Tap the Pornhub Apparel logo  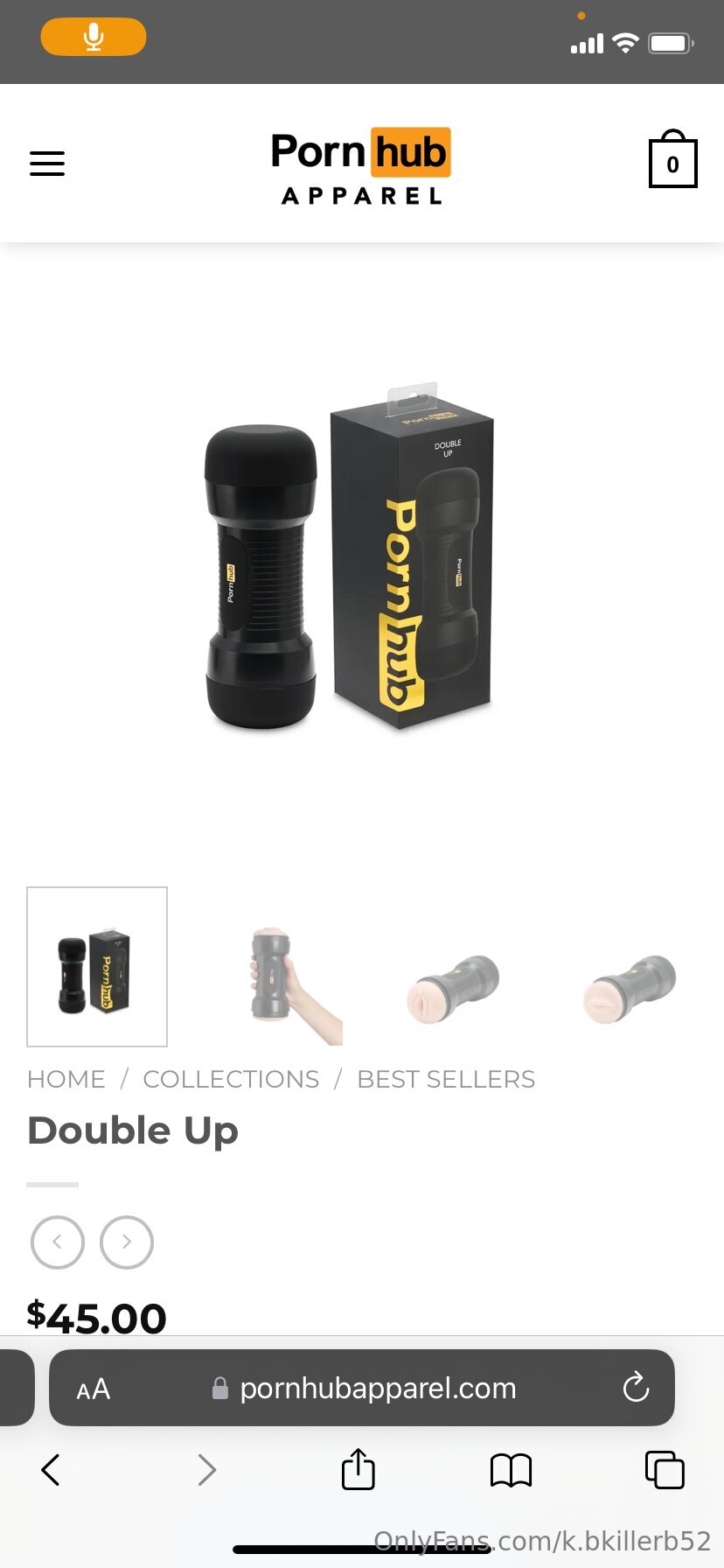click(361, 167)
